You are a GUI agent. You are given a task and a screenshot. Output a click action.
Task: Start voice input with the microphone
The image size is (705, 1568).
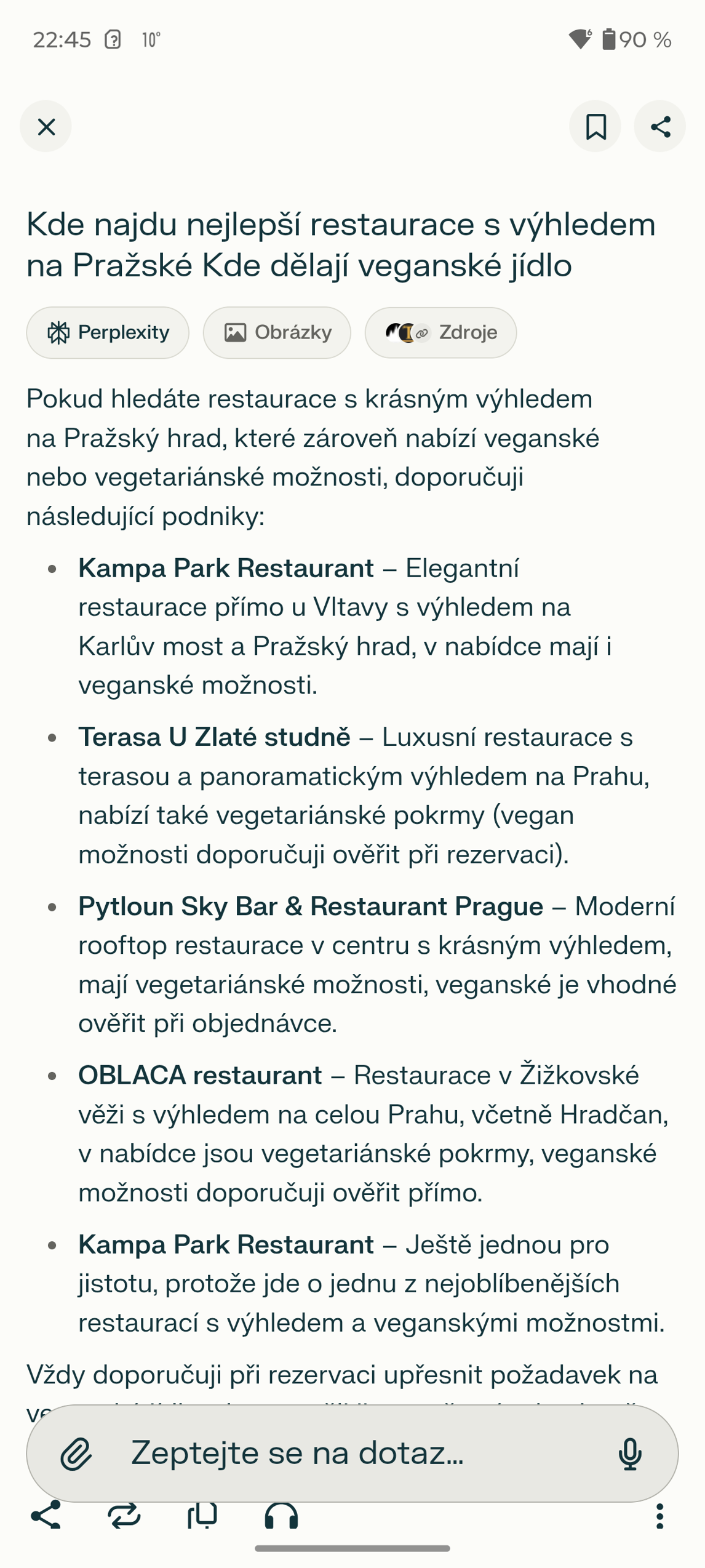629,1455
